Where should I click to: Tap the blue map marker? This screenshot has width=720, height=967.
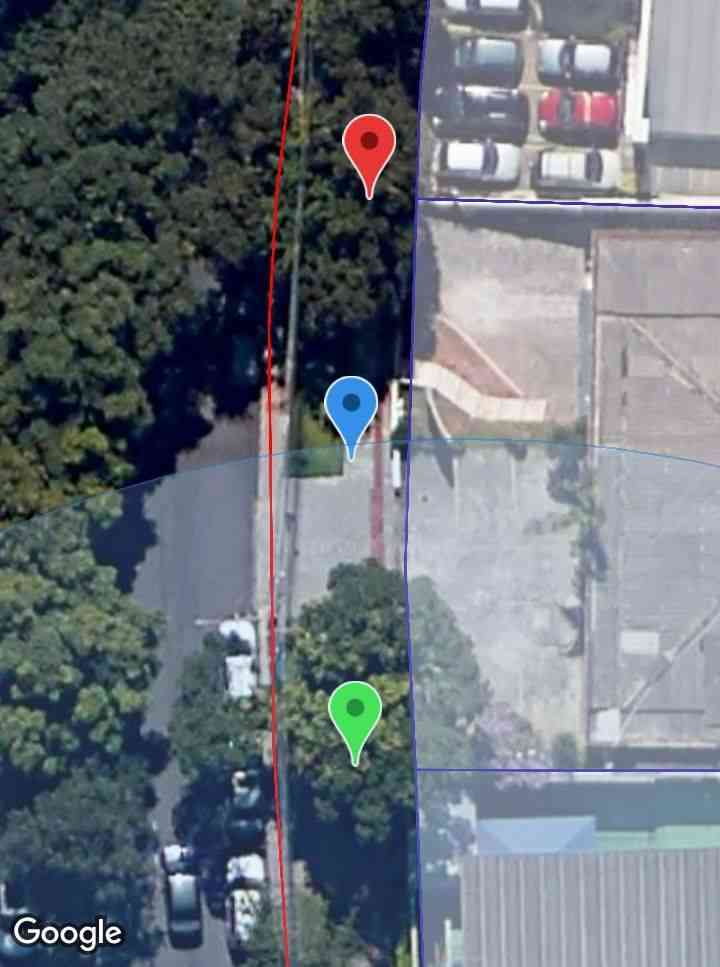click(351, 408)
